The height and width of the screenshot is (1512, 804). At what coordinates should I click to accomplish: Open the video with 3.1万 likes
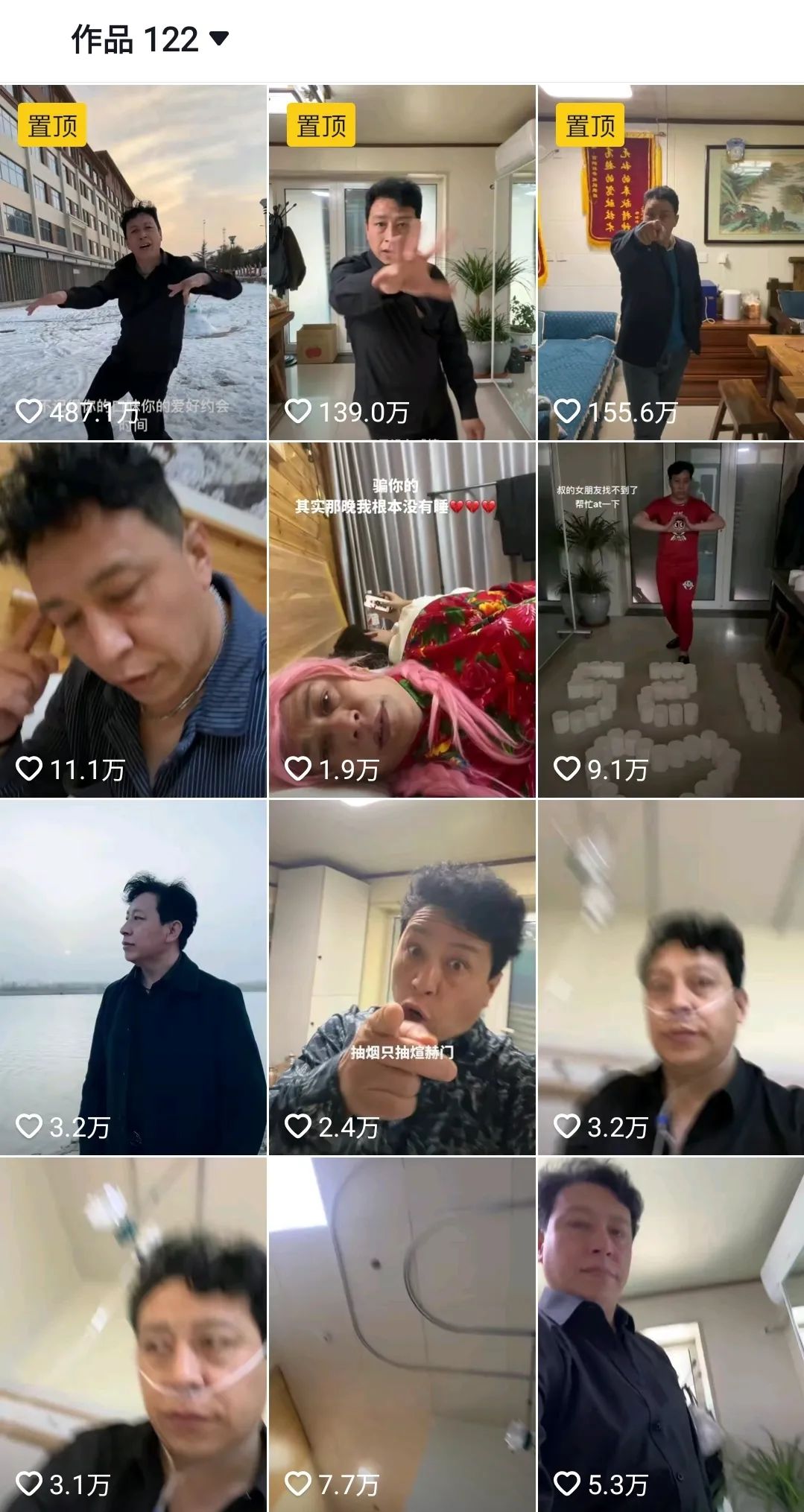(133, 1333)
